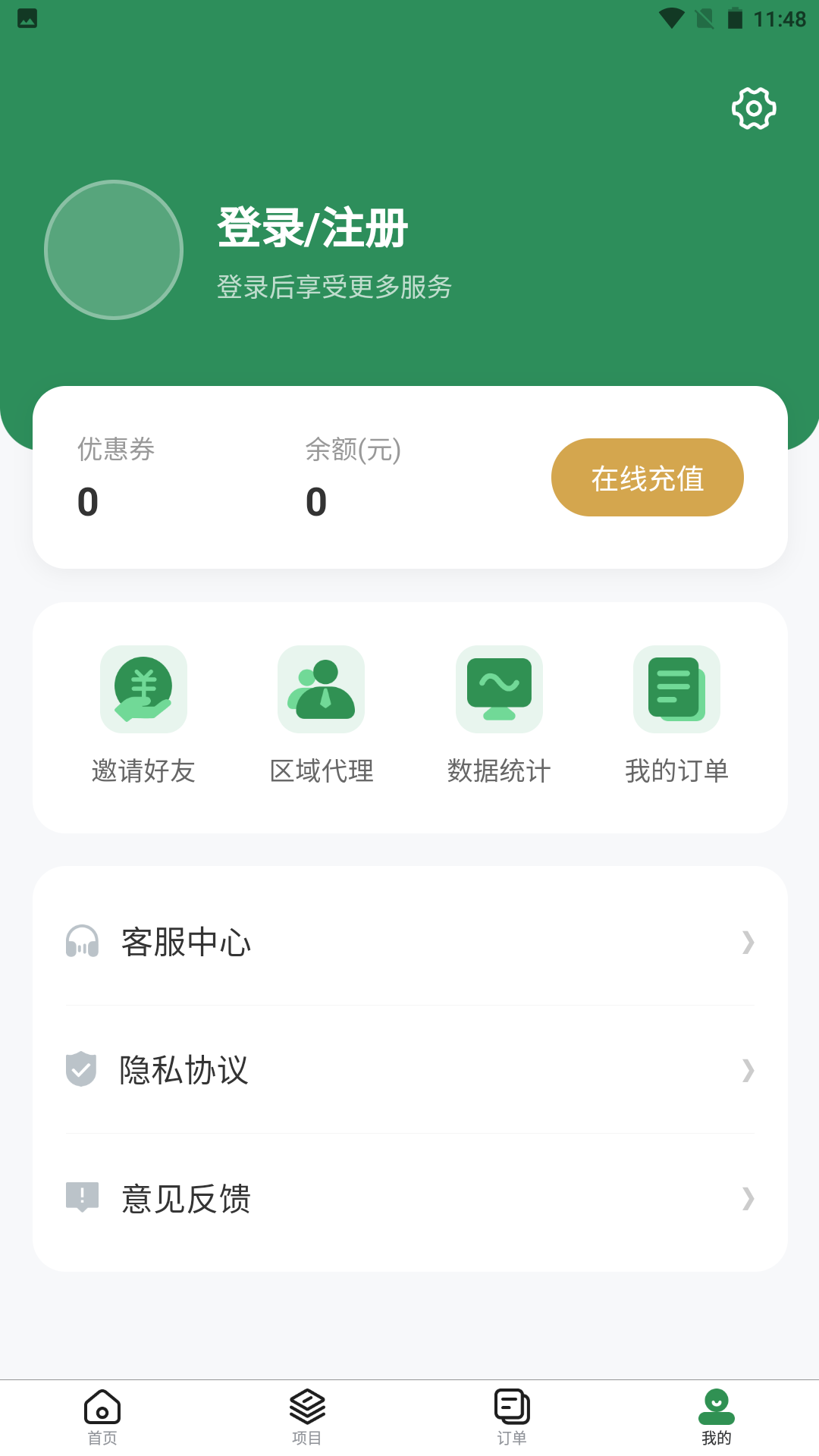Tap the profile avatar placeholder
The height and width of the screenshot is (1456, 819).
114,249
